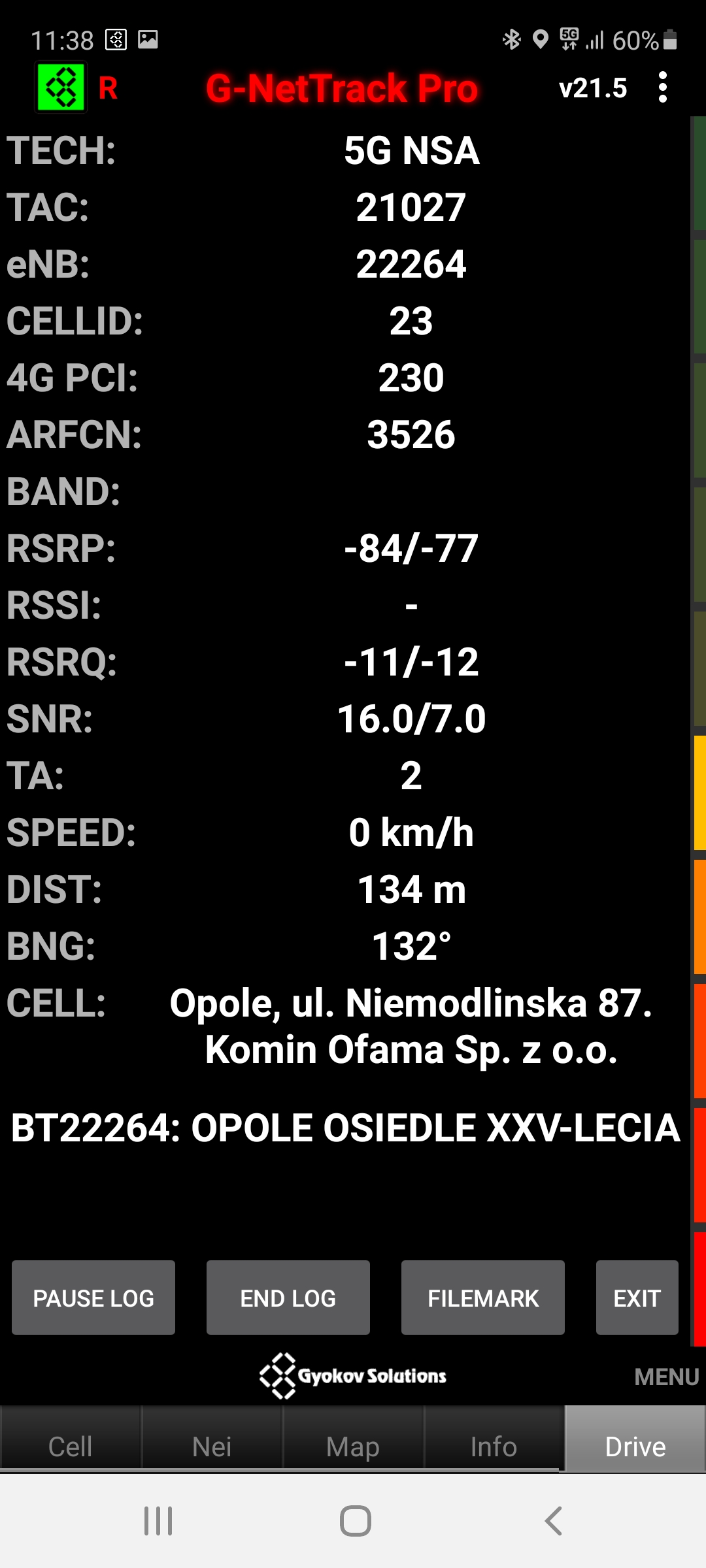This screenshot has height=1568, width=706.
Task: Switch to the Info tab
Action: (494, 1446)
